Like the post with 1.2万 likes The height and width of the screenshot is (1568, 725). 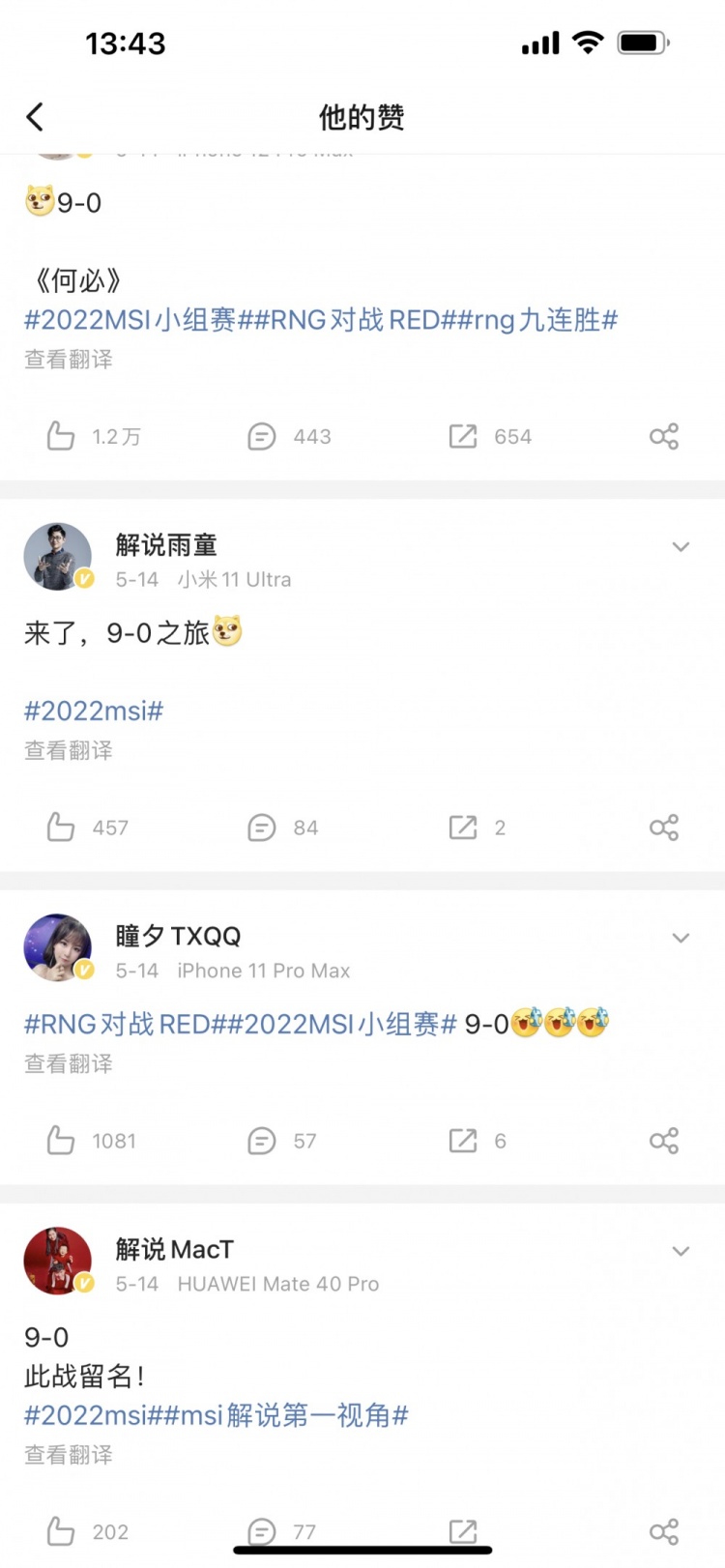pyautogui.click(x=61, y=436)
